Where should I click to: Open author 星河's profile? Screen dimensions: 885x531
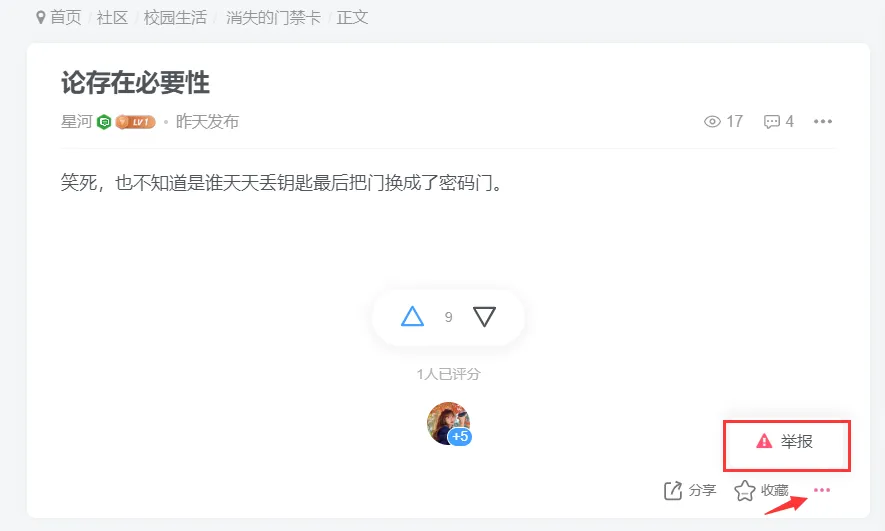coord(76,122)
